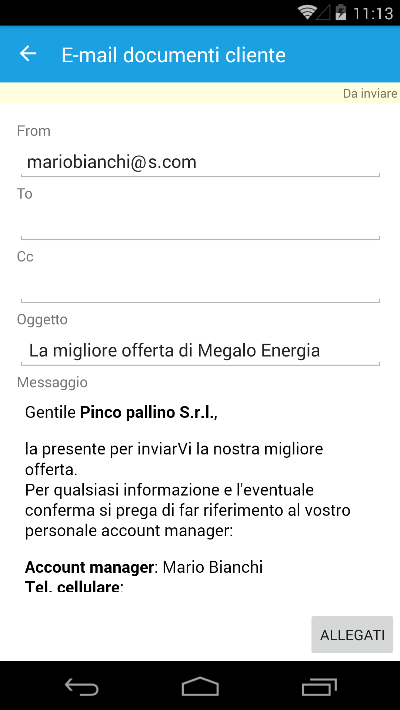Viewport: 400px width, 710px height.
Task: Open the system recent apps view
Action: pos(319,686)
